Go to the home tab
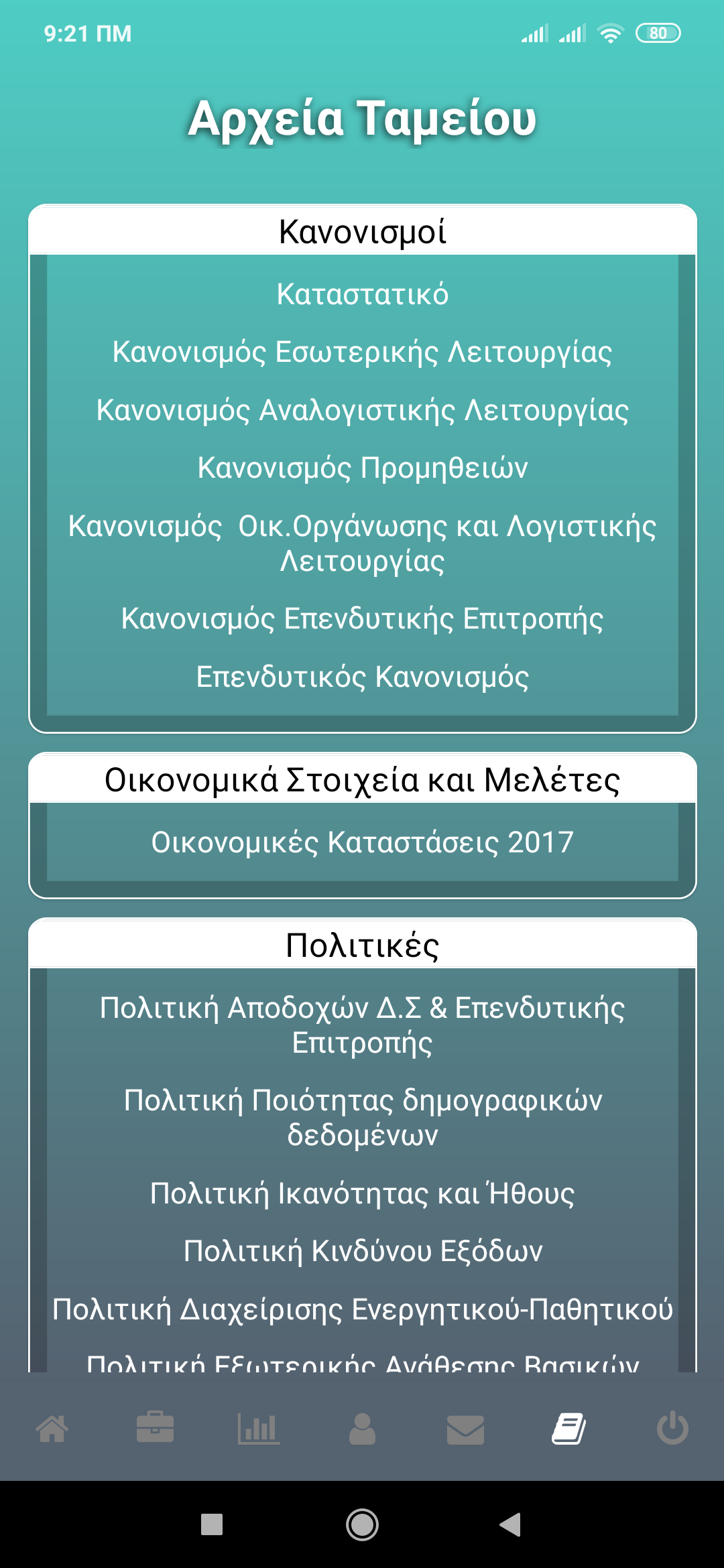Screen dimensions: 724x1568 (52, 1429)
